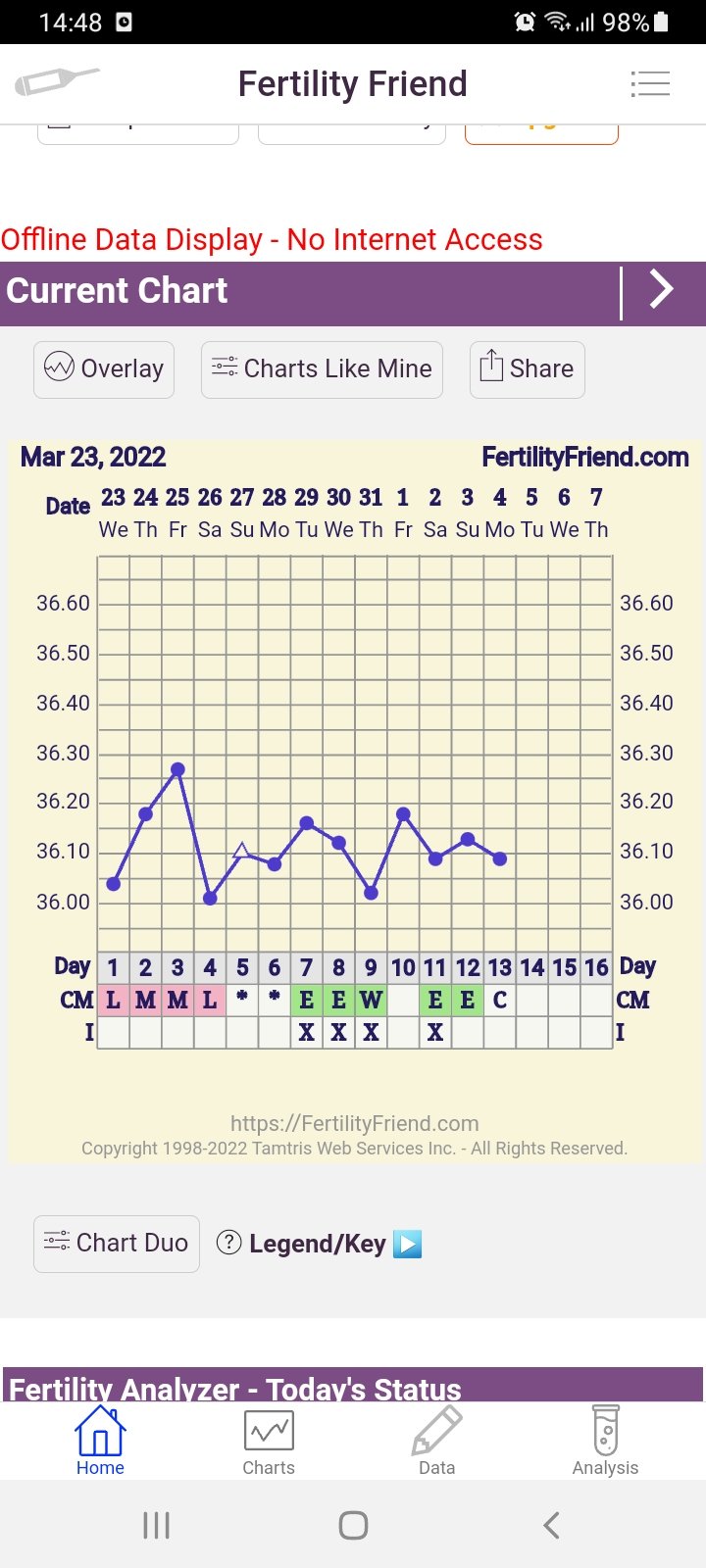Viewport: 706px width, 1568px height.
Task: Expand the Current Chart arrow
Action: pos(662,290)
